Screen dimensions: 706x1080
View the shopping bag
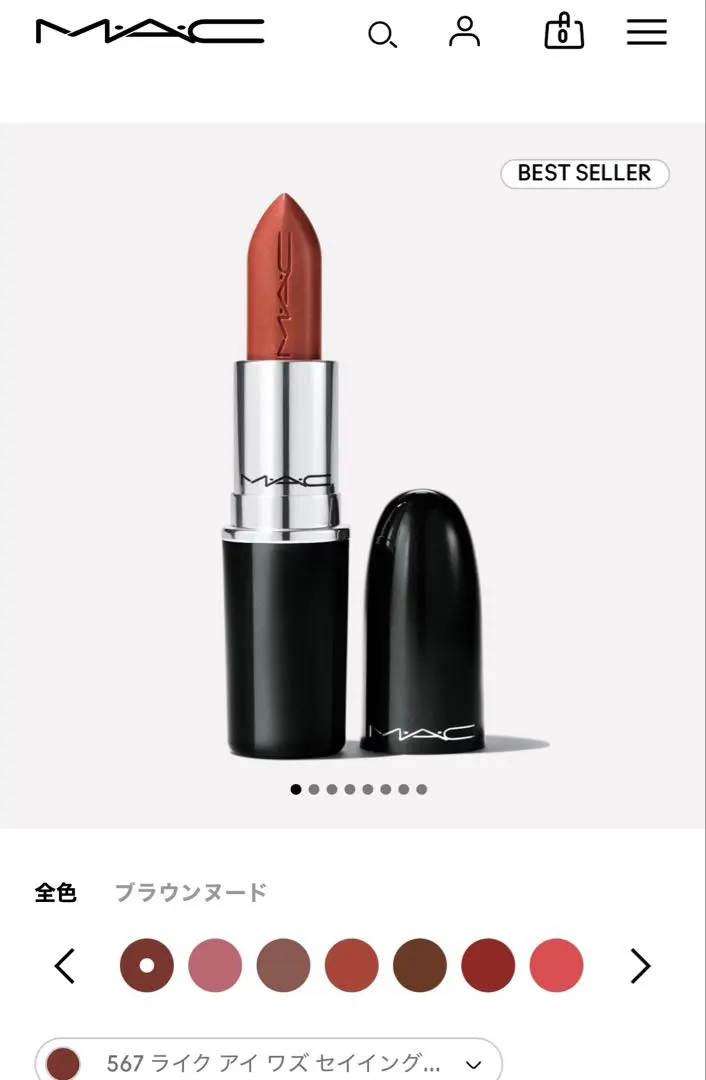(x=563, y=32)
